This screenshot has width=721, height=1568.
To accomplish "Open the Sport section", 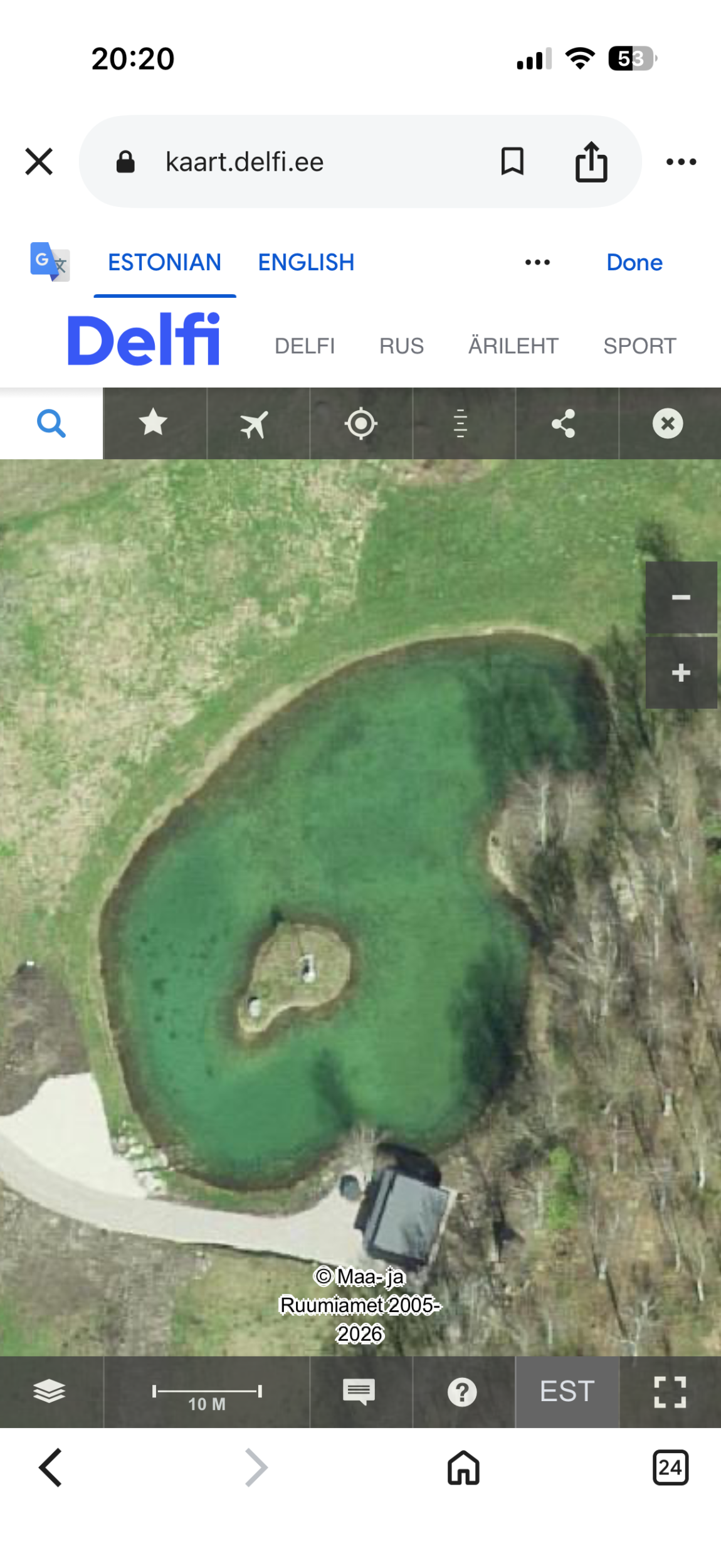I will (639, 346).
